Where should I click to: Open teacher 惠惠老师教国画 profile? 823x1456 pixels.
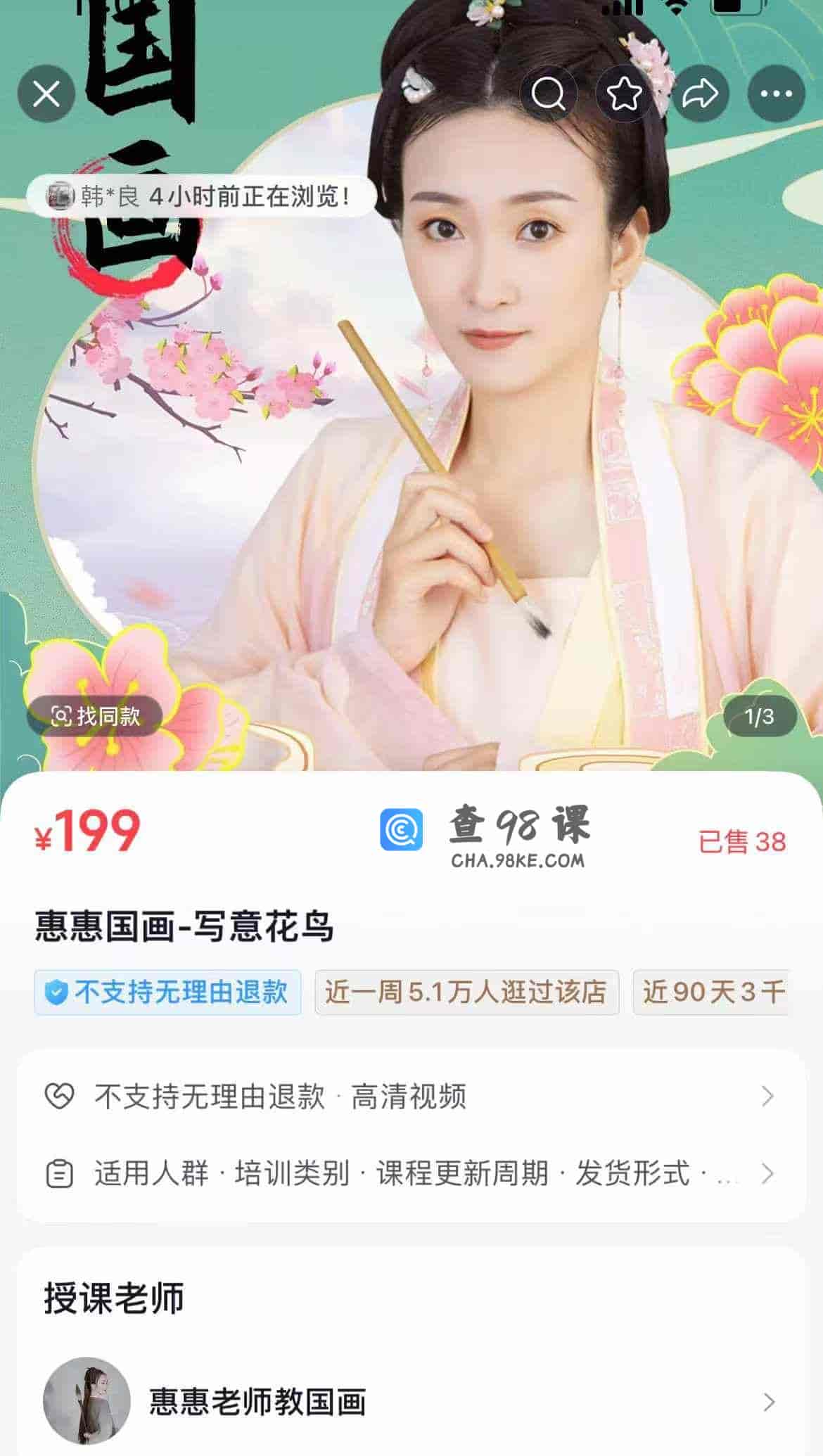click(x=411, y=1401)
